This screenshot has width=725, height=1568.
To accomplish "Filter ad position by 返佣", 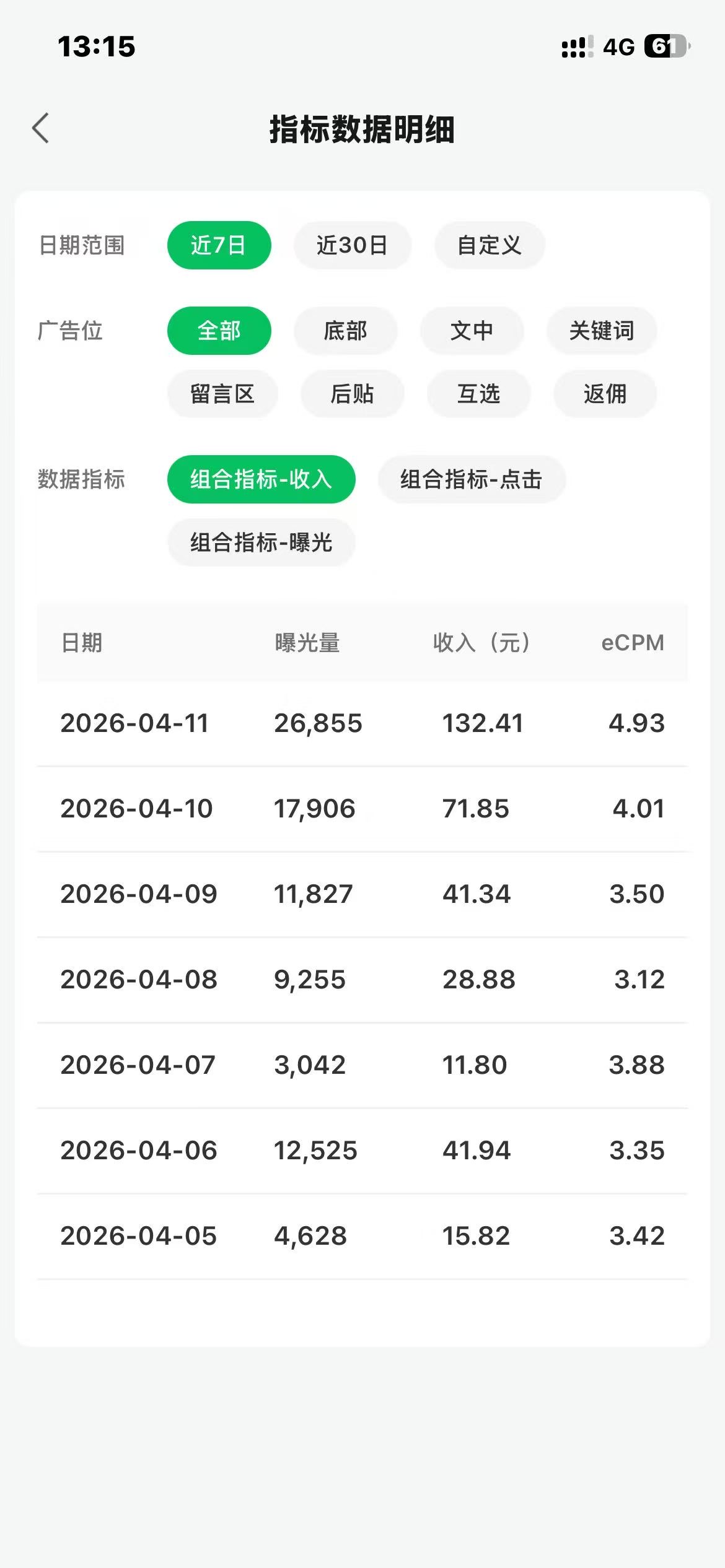I will click(x=605, y=394).
